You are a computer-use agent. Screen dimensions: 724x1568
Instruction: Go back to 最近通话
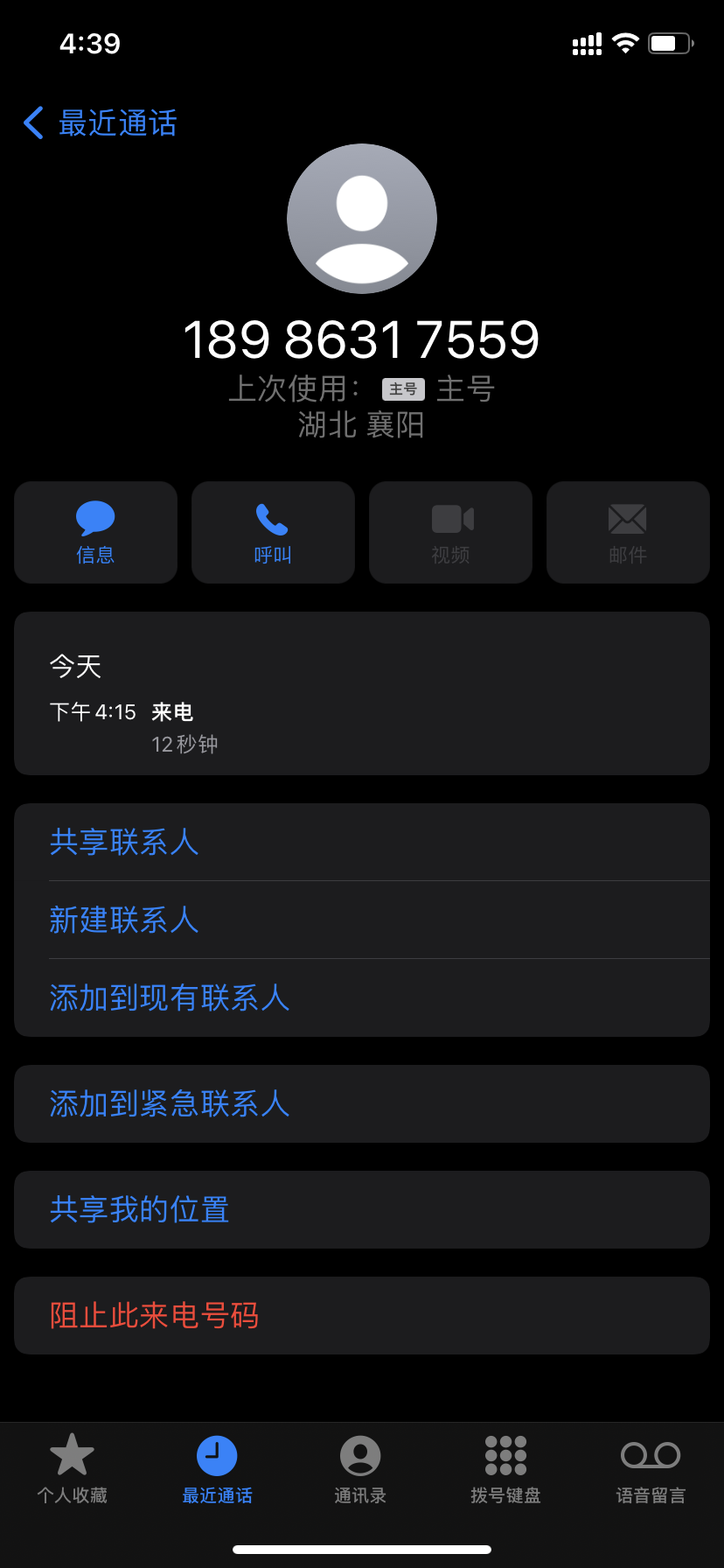[x=100, y=123]
